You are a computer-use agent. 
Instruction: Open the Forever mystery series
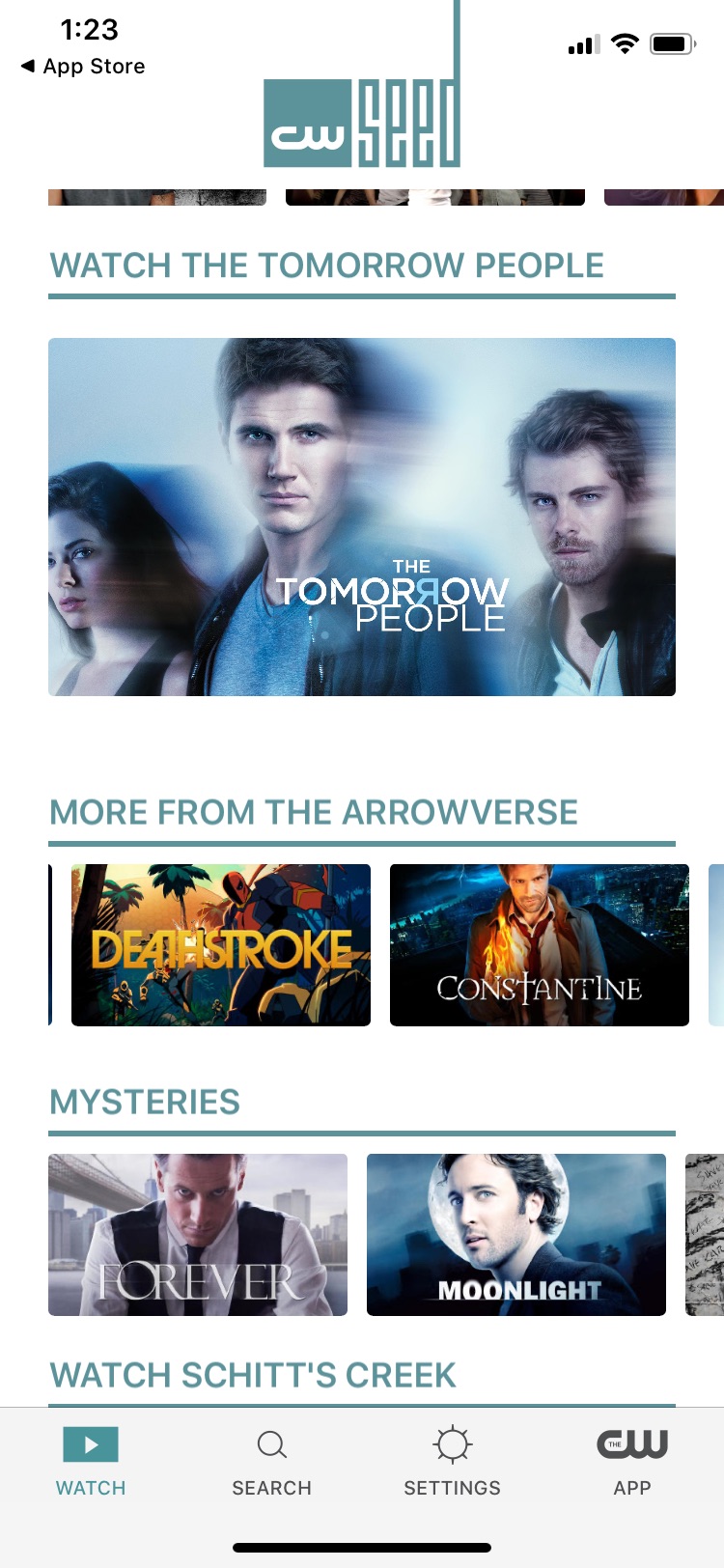pos(198,1234)
